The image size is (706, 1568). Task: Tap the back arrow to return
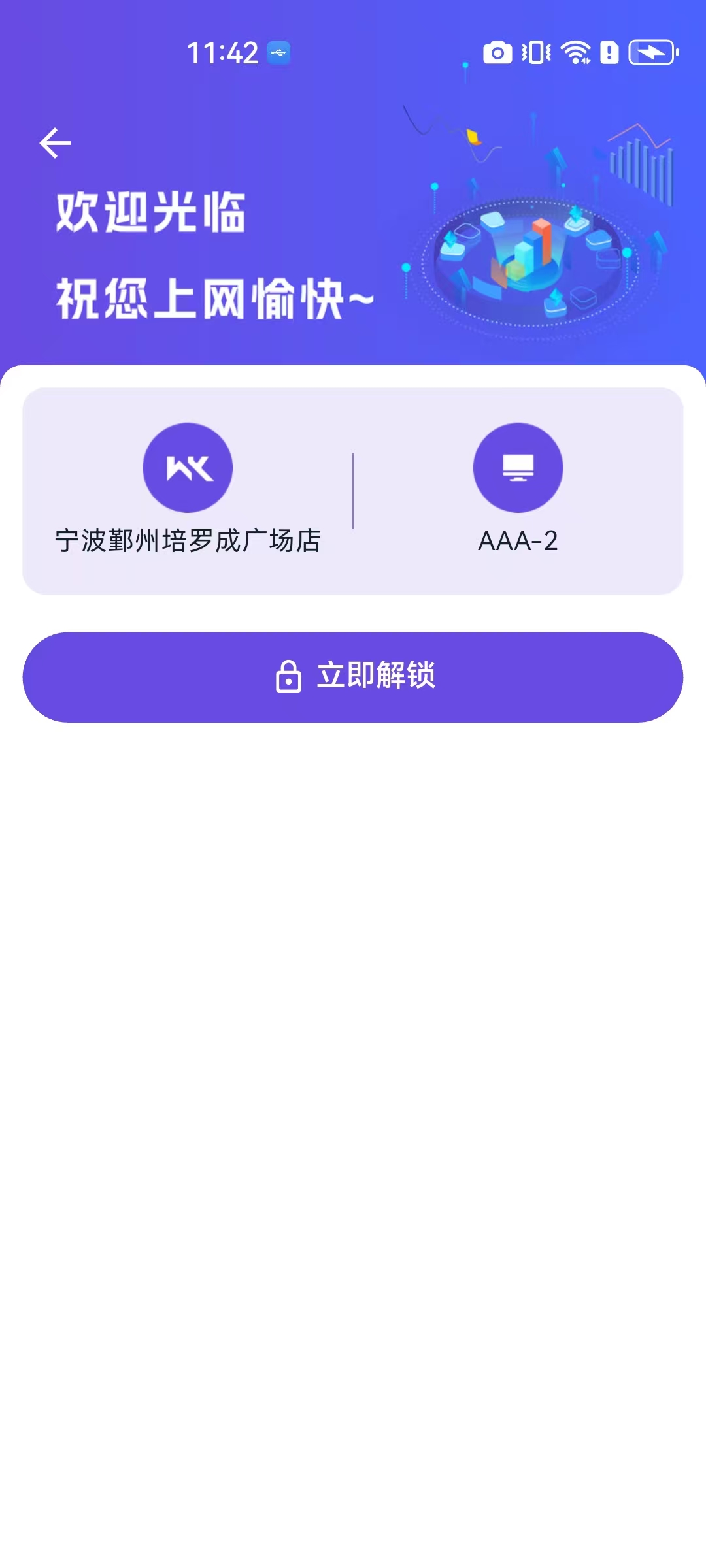(55, 142)
